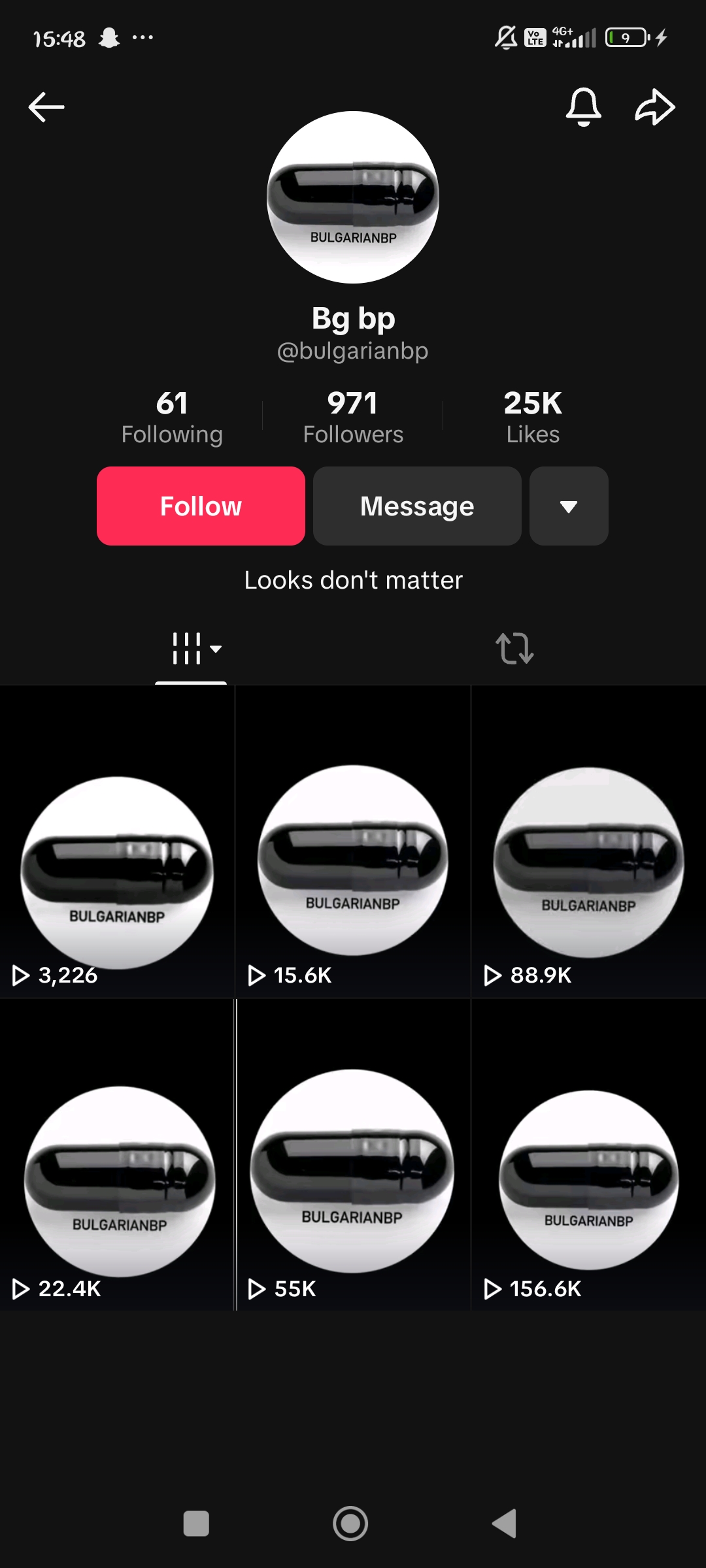Select the videos grid tab
Screen dimensions: 706x1568
tap(192, 649)
